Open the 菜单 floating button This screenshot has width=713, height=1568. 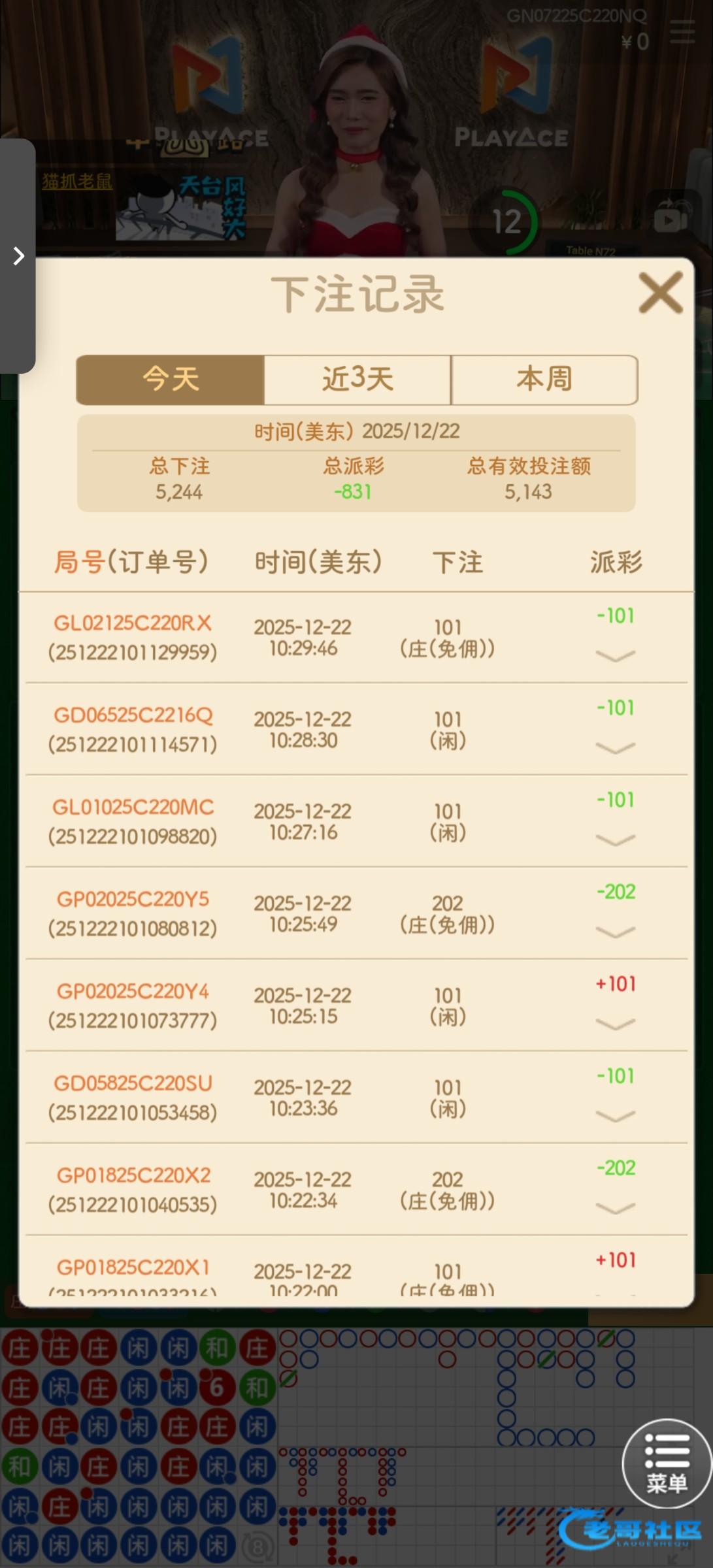coord(666,1463)
